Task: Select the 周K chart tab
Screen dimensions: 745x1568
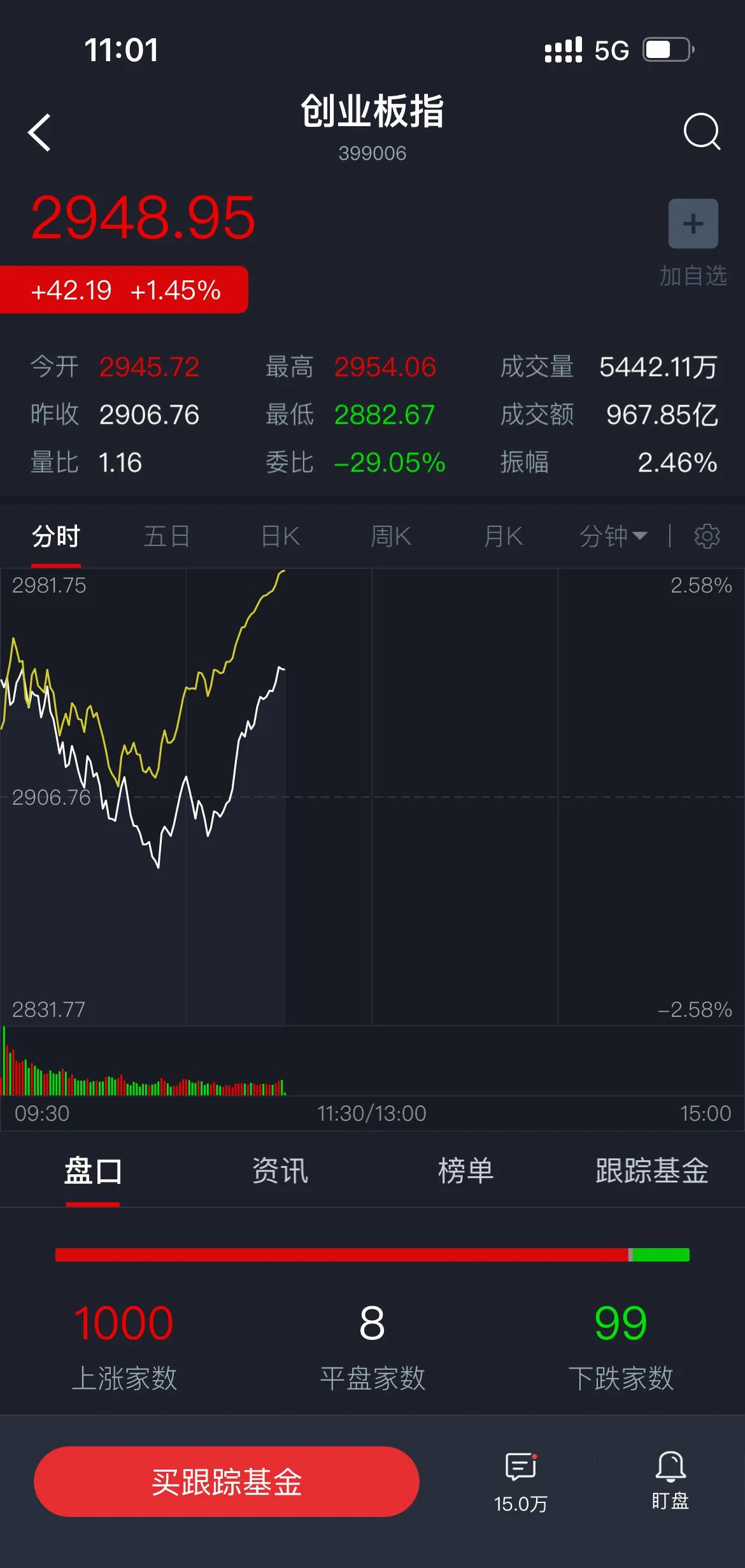Action: coord(391,536)
